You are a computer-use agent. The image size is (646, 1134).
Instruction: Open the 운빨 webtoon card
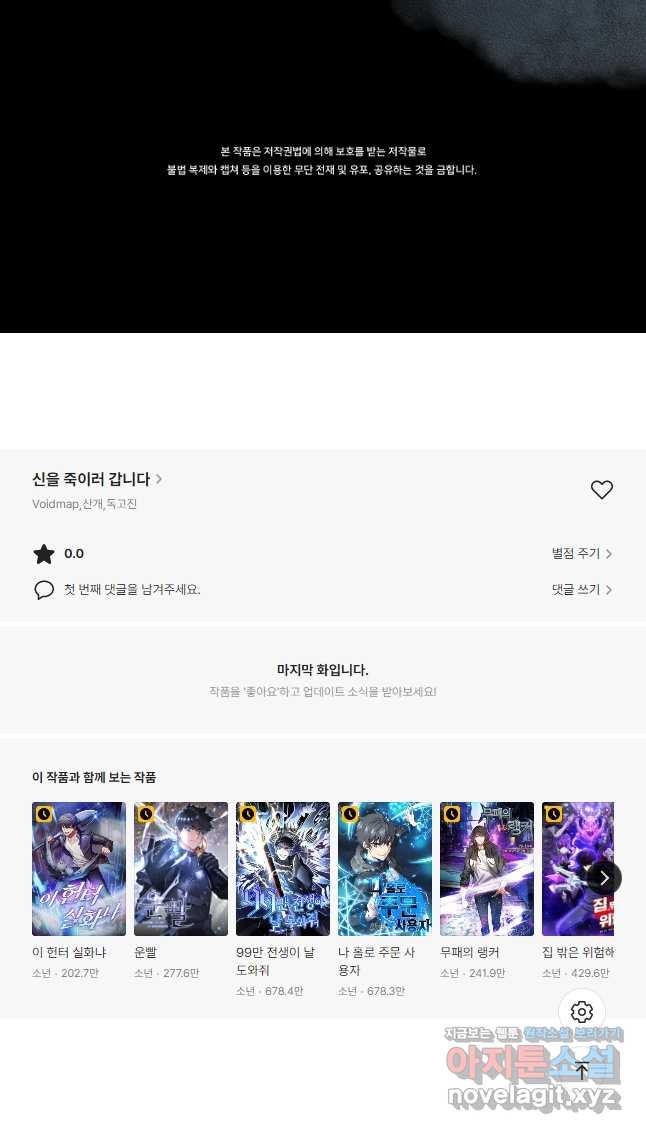(x=181, y=869)
